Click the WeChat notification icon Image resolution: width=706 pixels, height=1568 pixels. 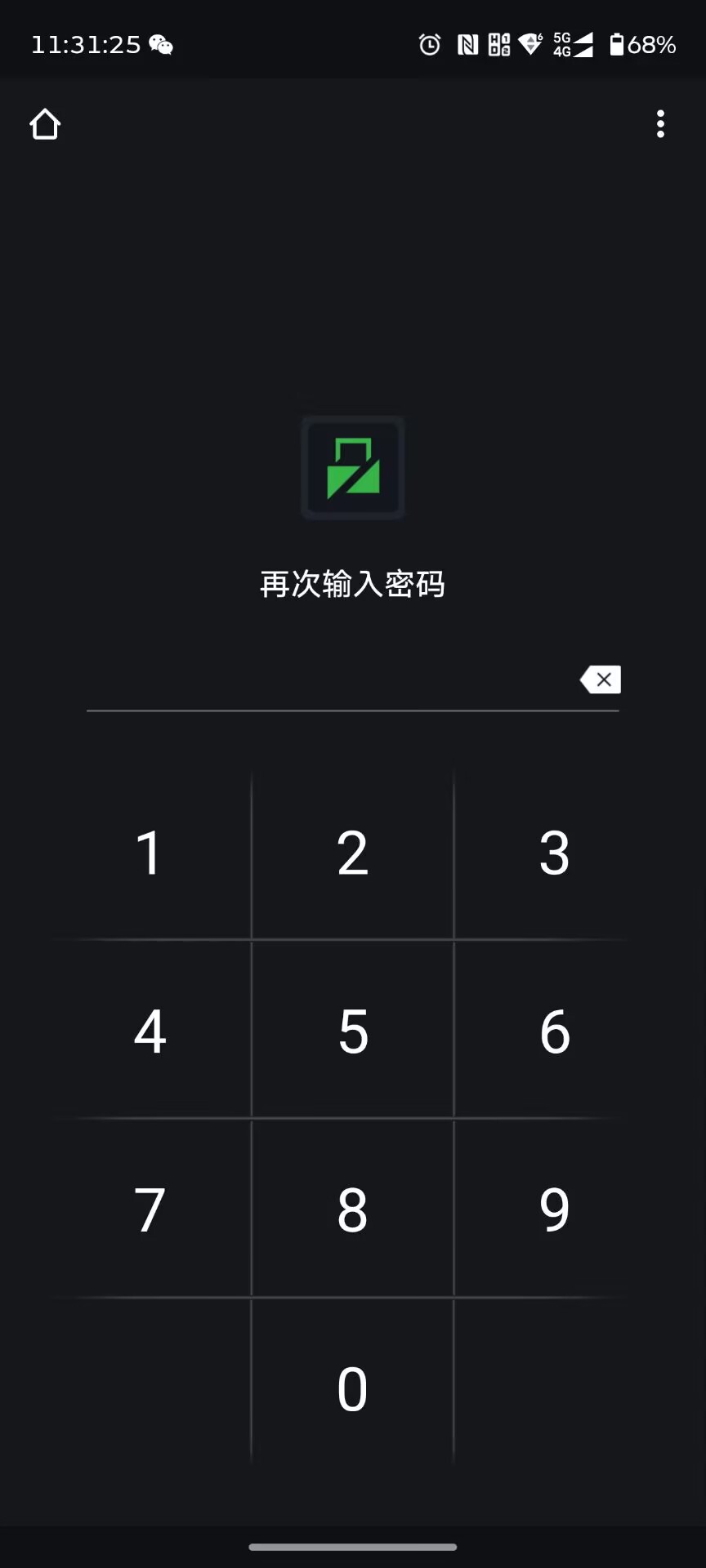coord(160,44)
